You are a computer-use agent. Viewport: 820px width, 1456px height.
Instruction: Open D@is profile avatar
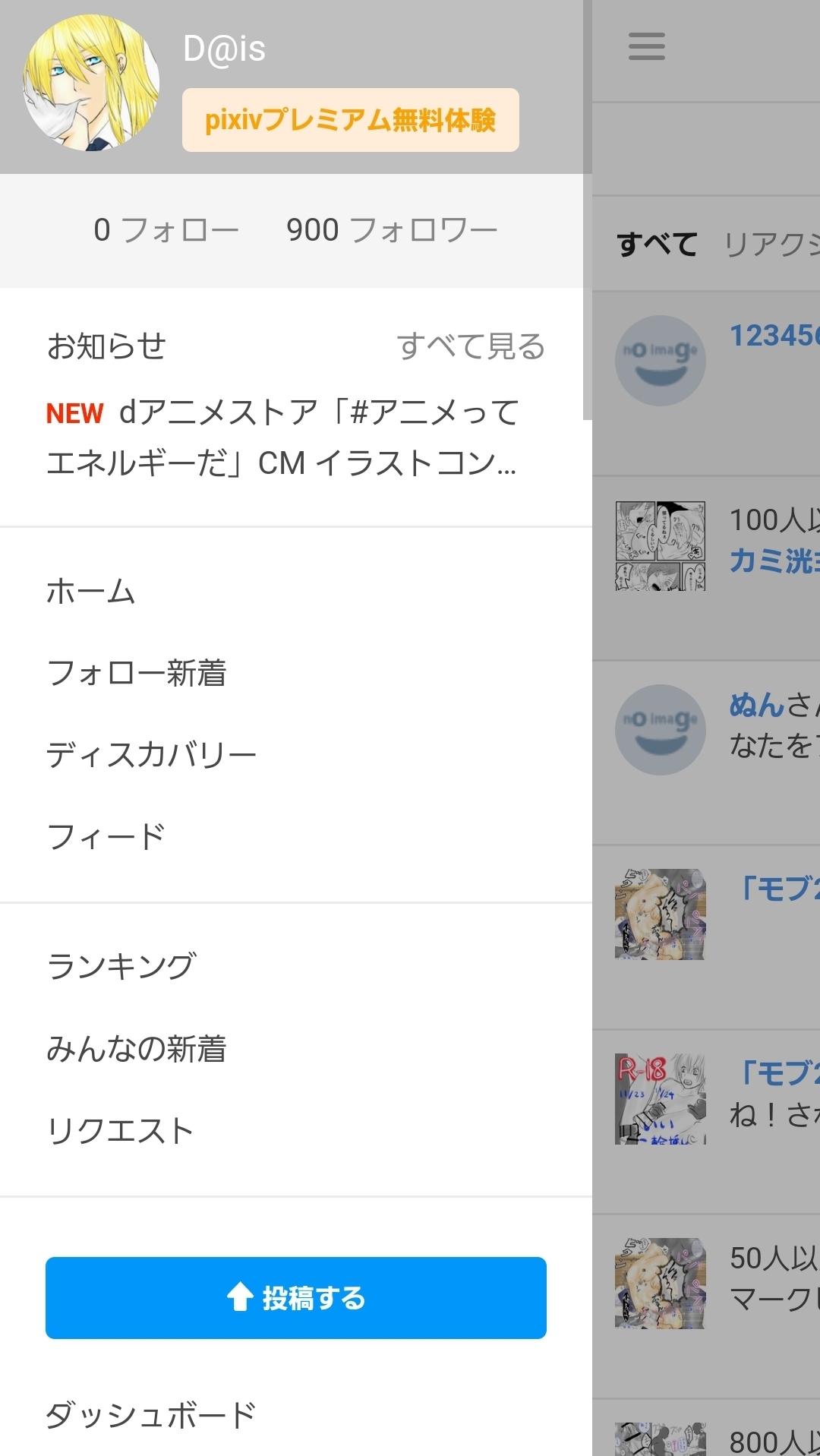[91, 82]
